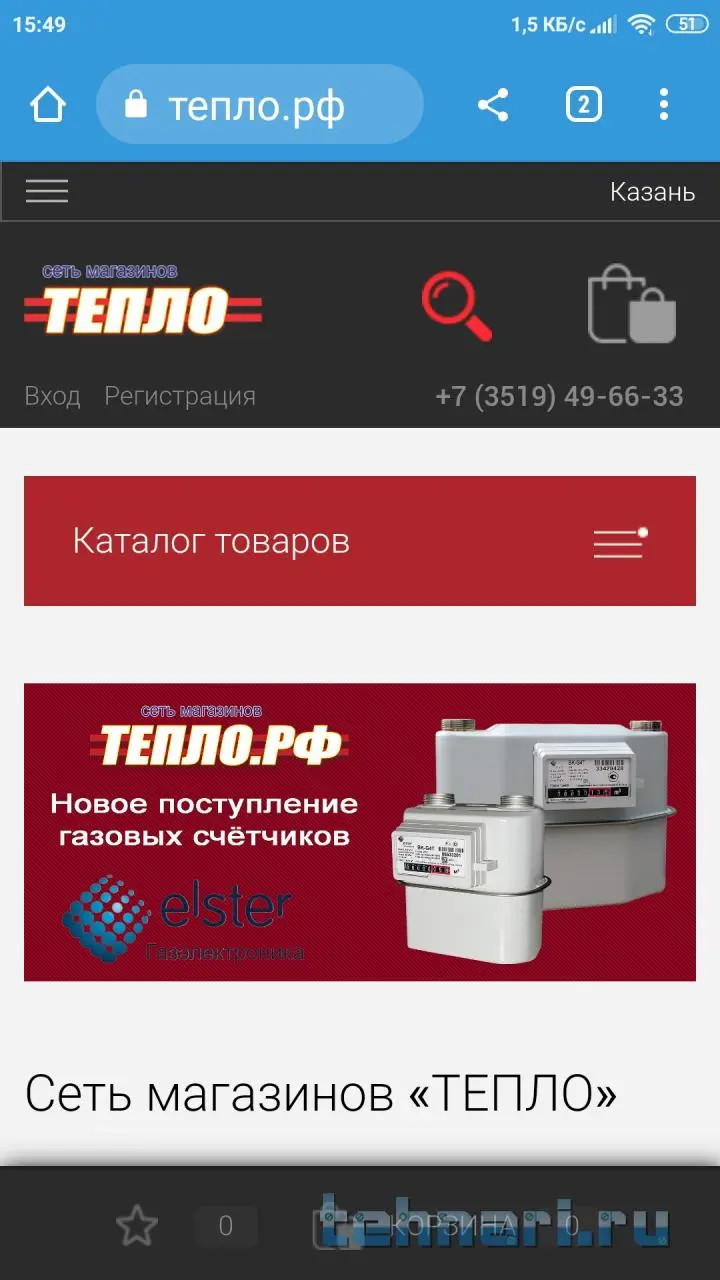This screenshot has height=1280, width=720.
Task: Tap the тепло.рф address bar
Action: pyautogui.click(x=259, y=105)
